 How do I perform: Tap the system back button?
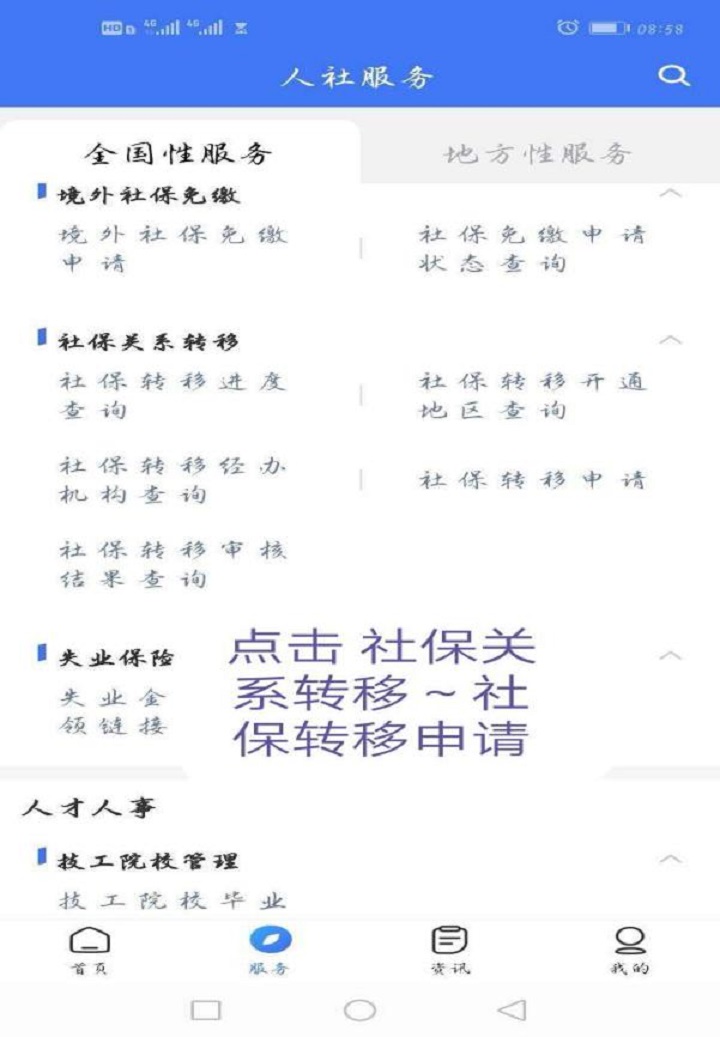(x=512, y=1010)
